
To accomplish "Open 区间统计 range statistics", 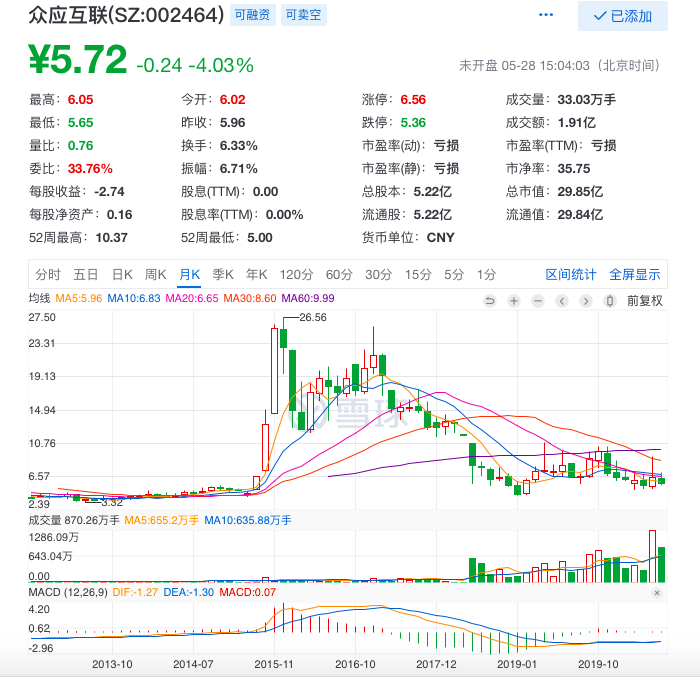I will click(x=571, y=275).
